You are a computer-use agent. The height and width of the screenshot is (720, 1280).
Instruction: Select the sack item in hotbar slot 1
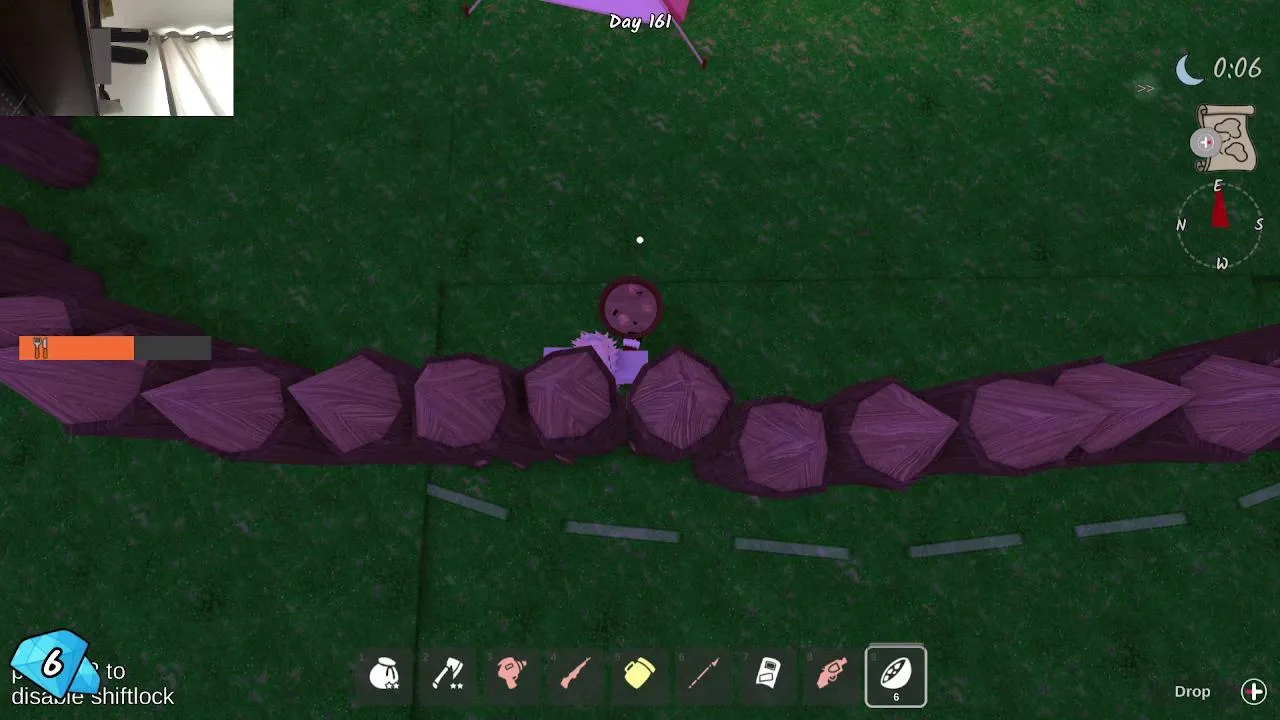coord(384,675)
